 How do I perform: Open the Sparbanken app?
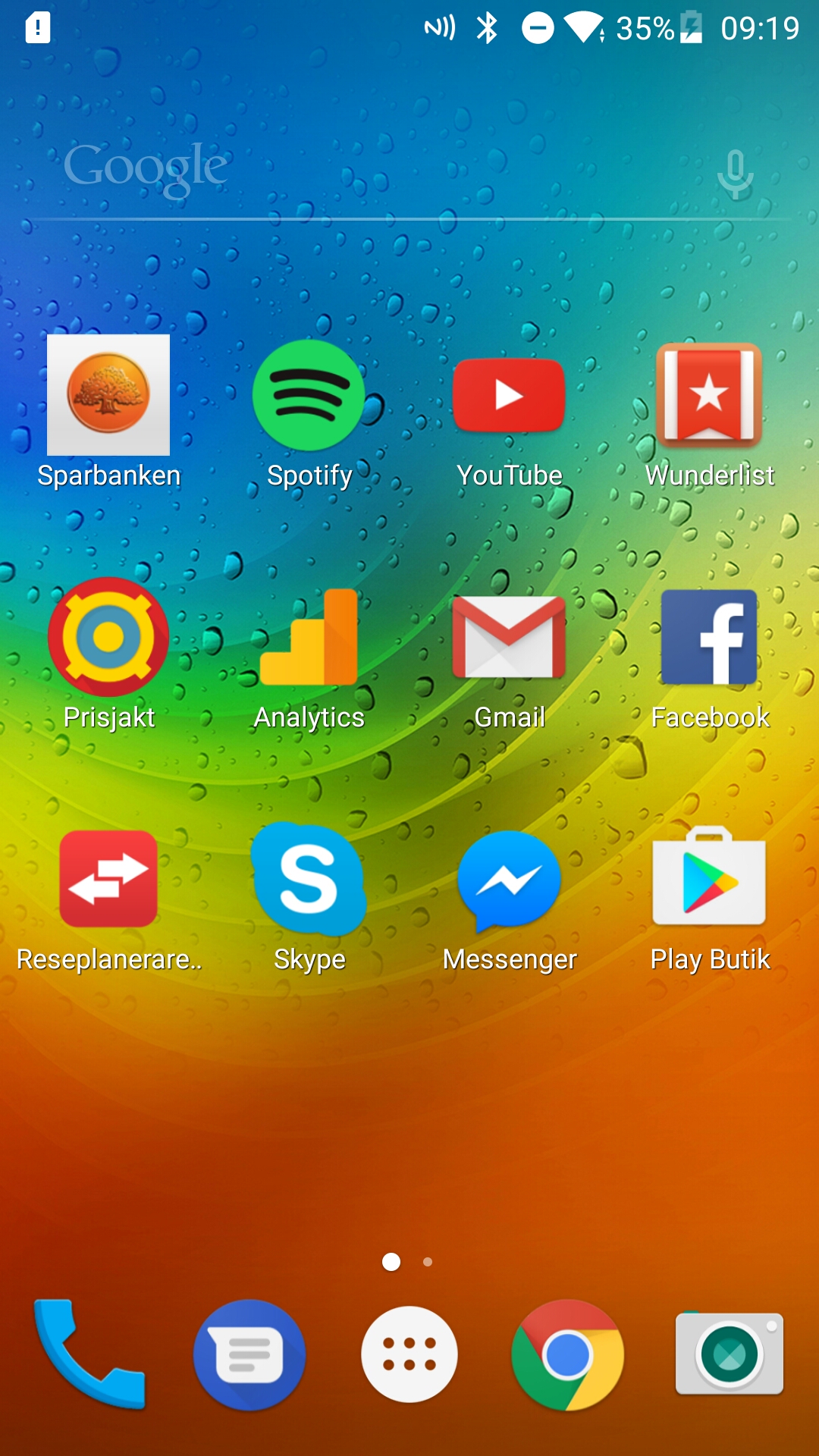pos(108,395)
